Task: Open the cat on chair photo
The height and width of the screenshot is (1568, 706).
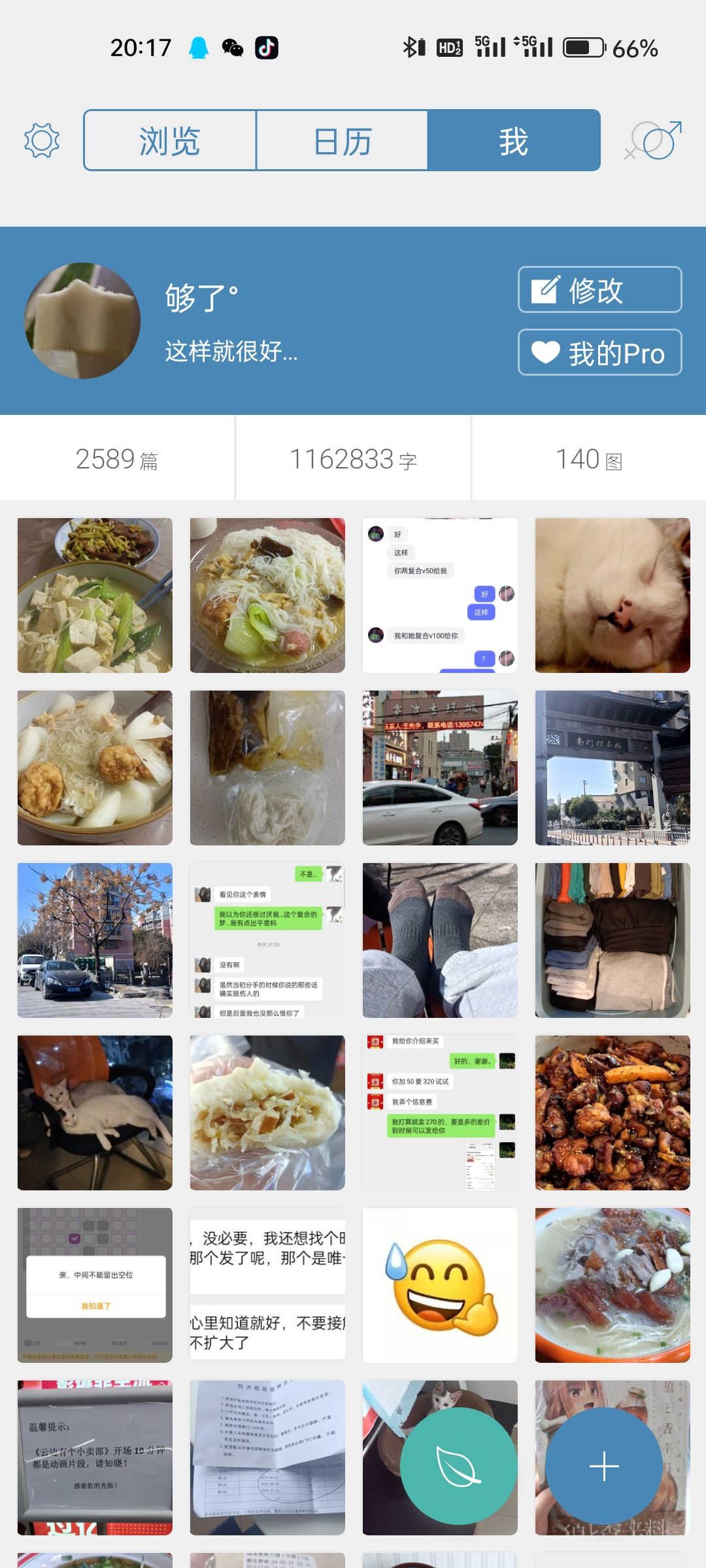Action: pyautogui.click(x=95, y=1113)
